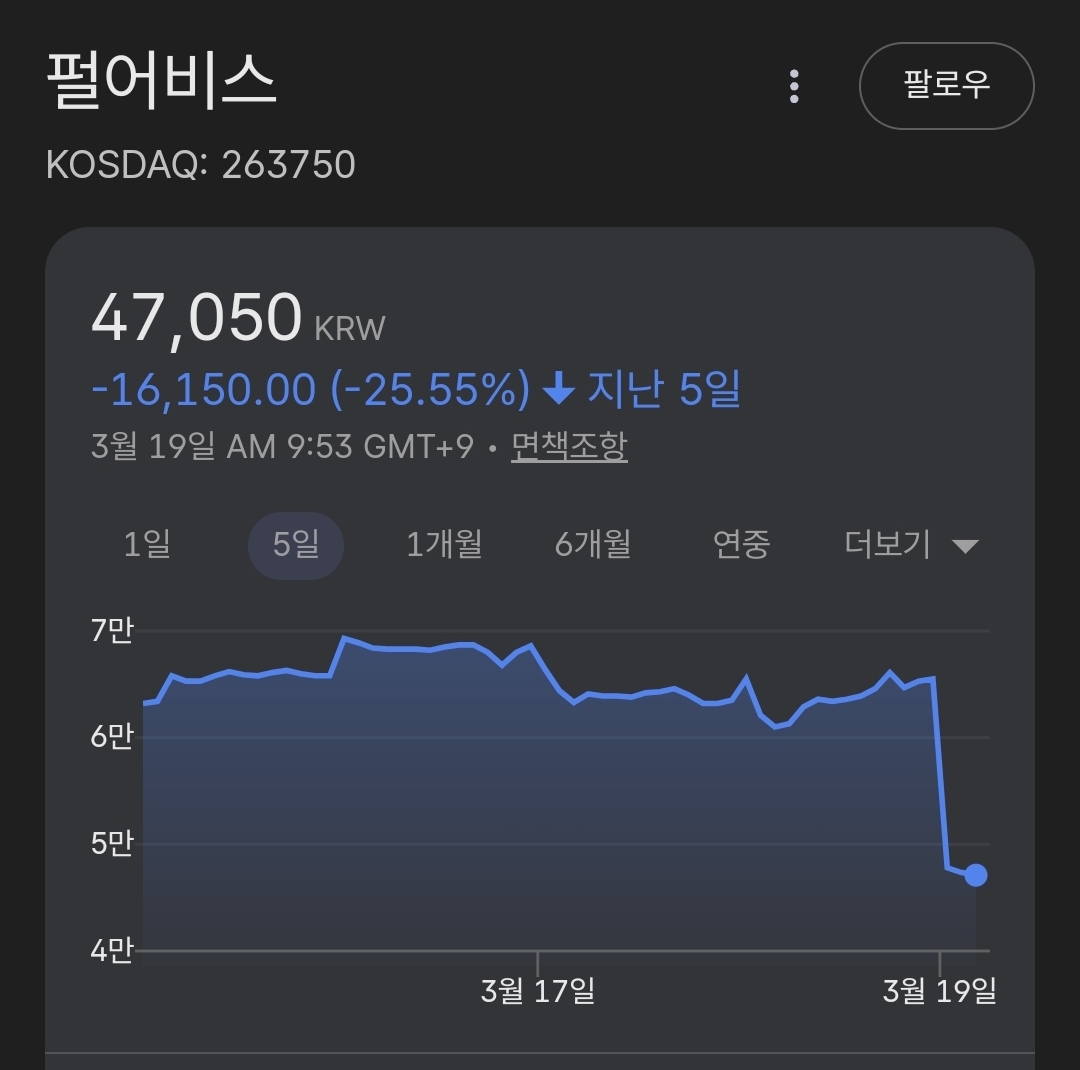
Task: Show the 6개월 chart range
Action: click(x=593, y=545)
